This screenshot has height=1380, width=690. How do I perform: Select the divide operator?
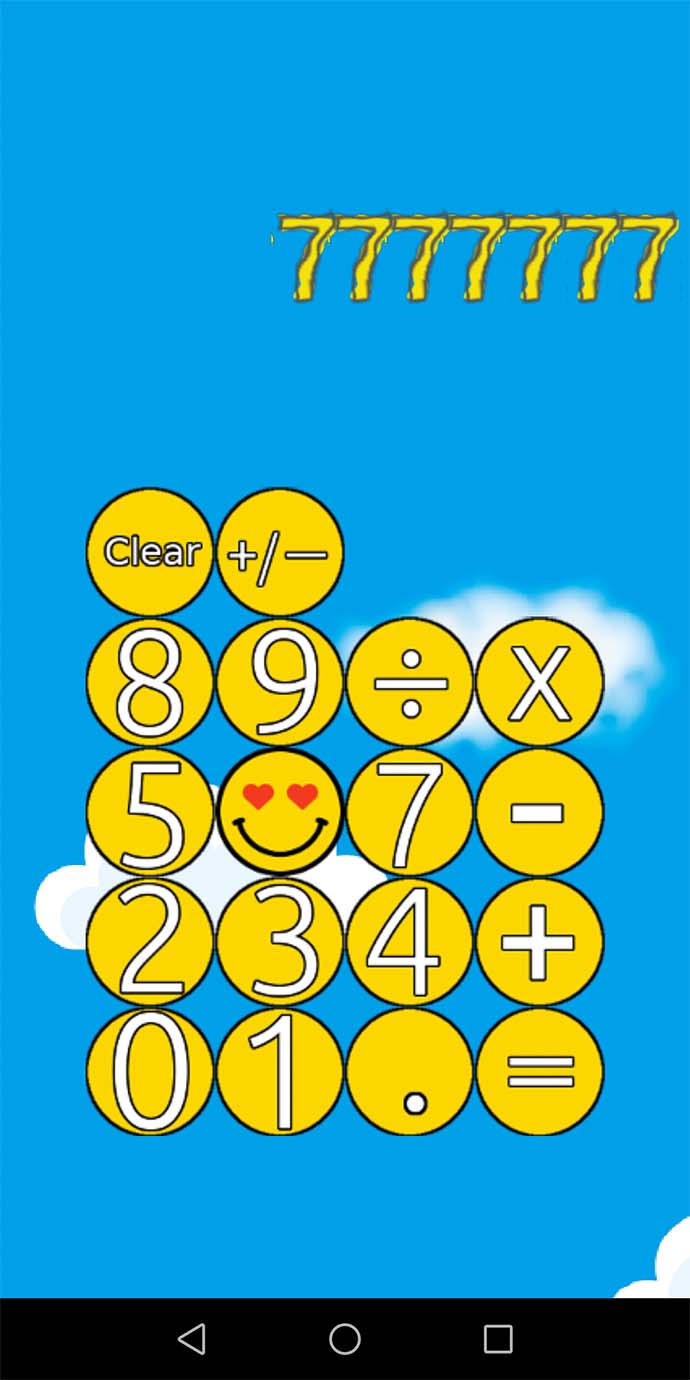410,682
